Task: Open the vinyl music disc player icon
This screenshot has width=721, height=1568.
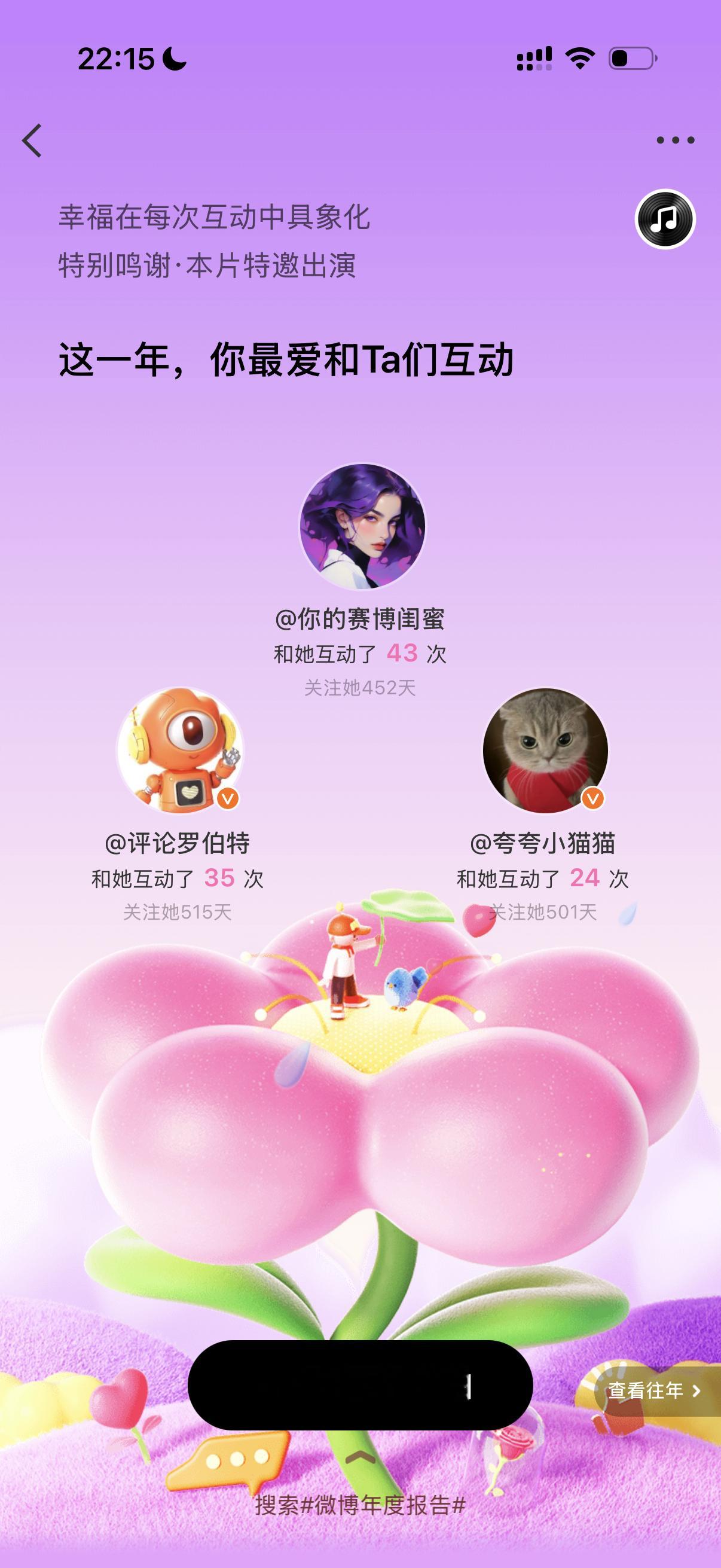Action: click(x=665, y=217)
